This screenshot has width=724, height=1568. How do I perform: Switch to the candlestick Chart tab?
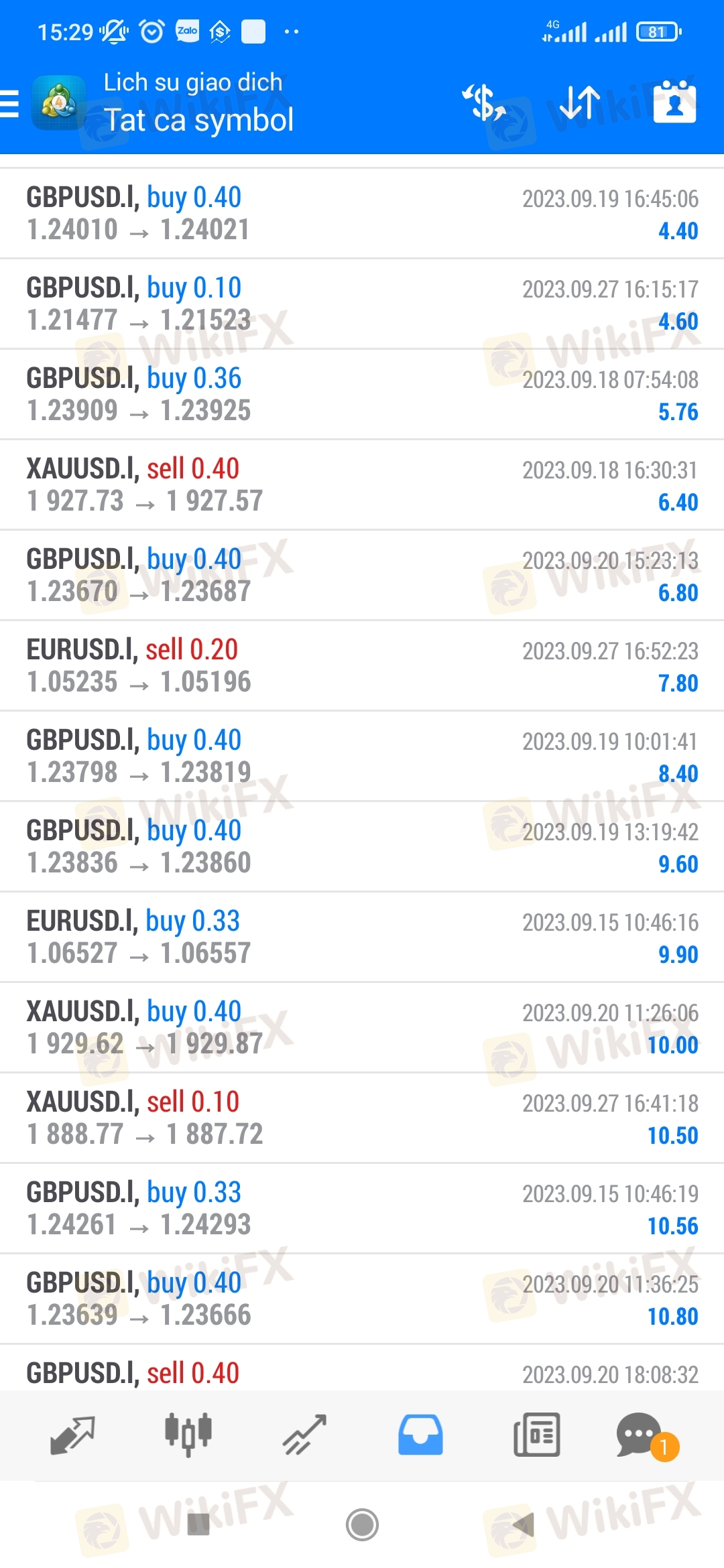[x=188, y=1435]
